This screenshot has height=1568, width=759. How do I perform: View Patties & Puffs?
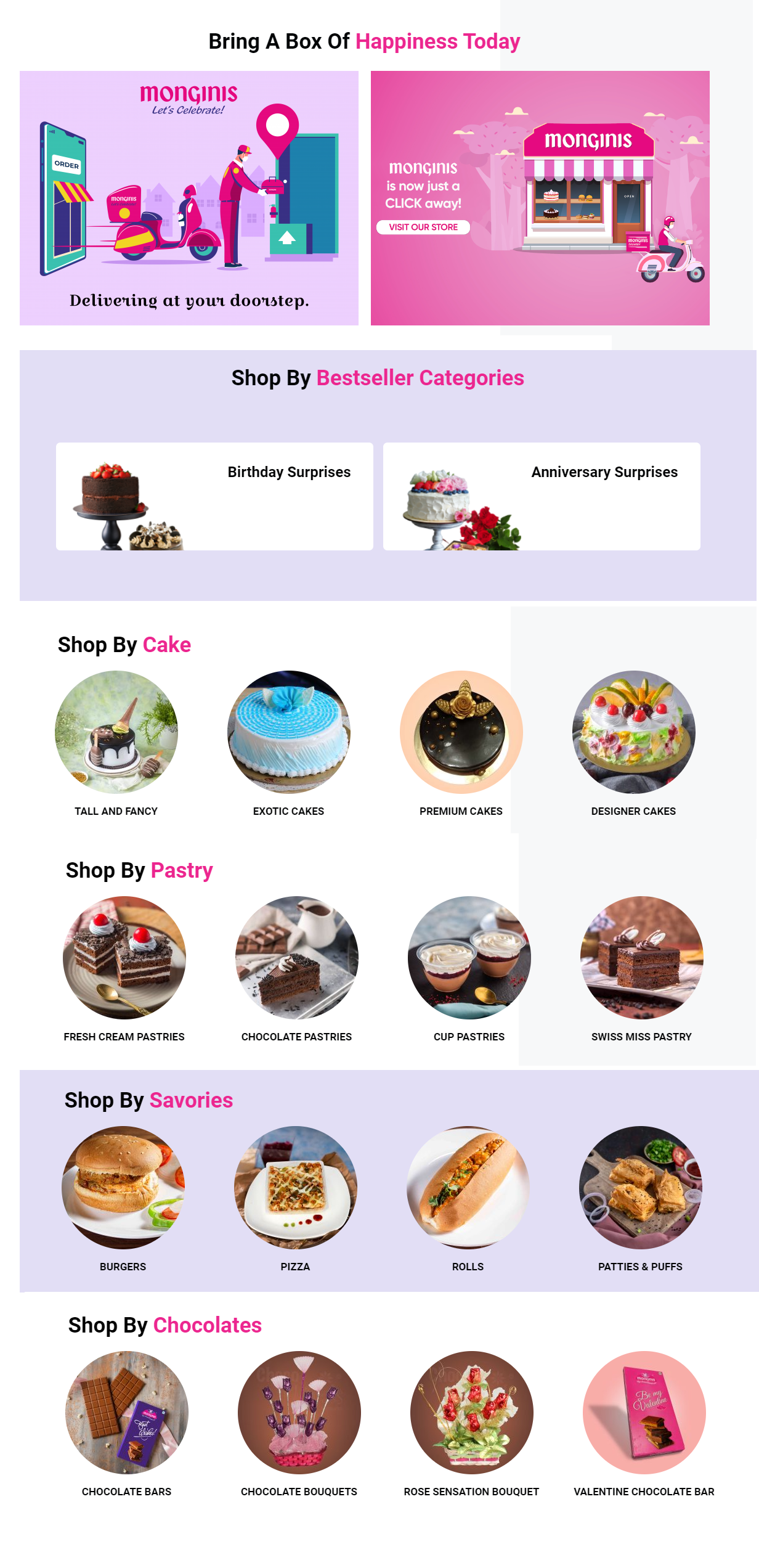click(641, 1188)
